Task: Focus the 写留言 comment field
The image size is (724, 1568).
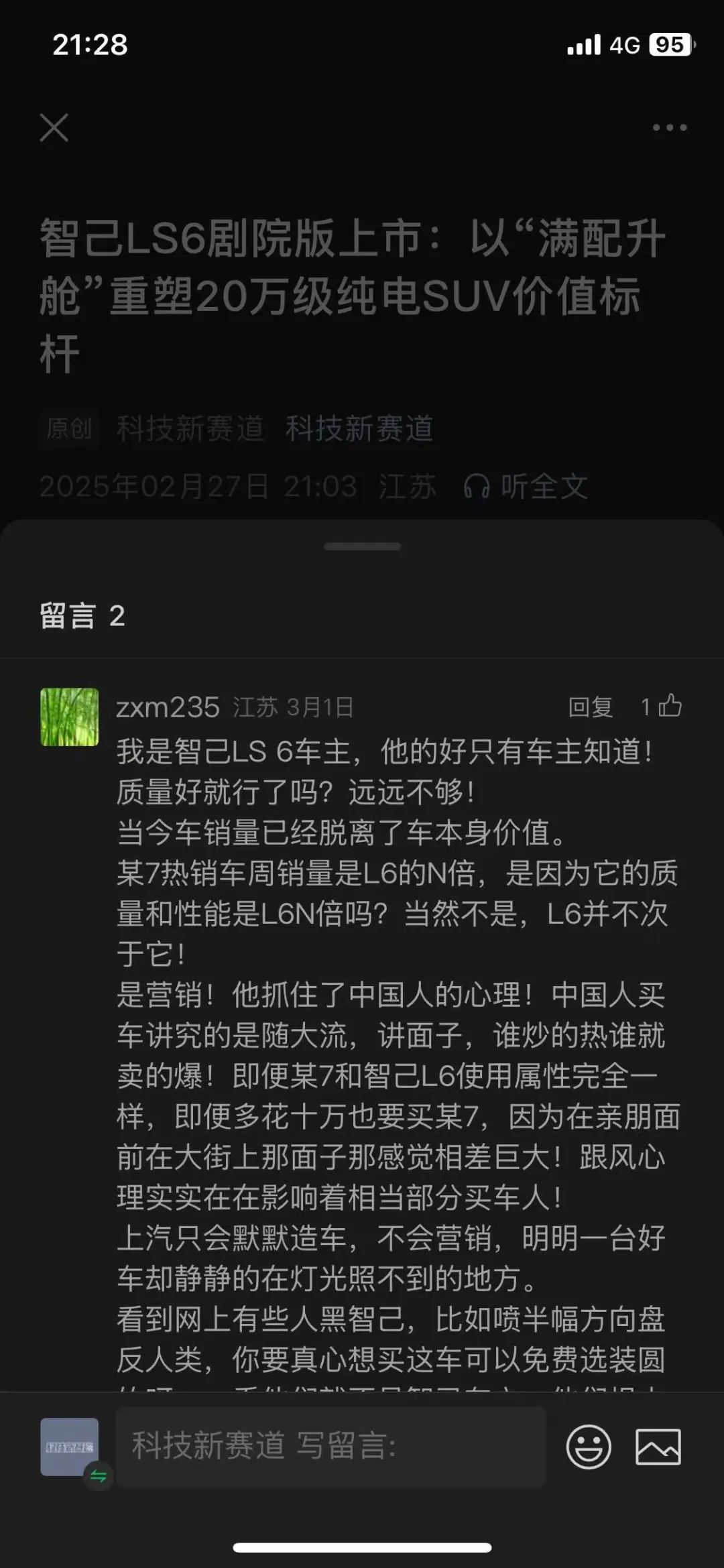Action: [x=330, y=1446]
